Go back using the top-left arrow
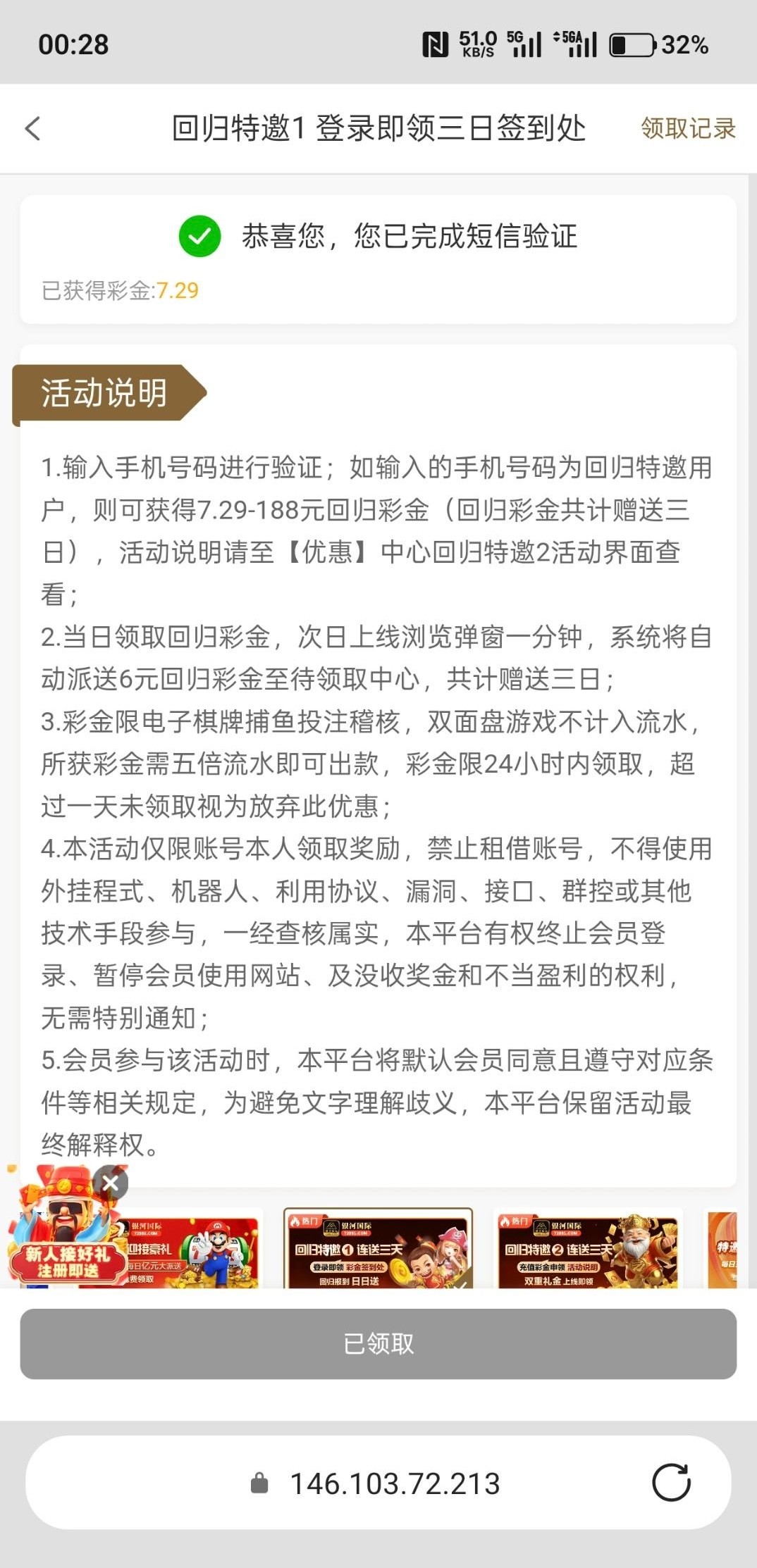The image size is (757, 1568). (33, 128)
